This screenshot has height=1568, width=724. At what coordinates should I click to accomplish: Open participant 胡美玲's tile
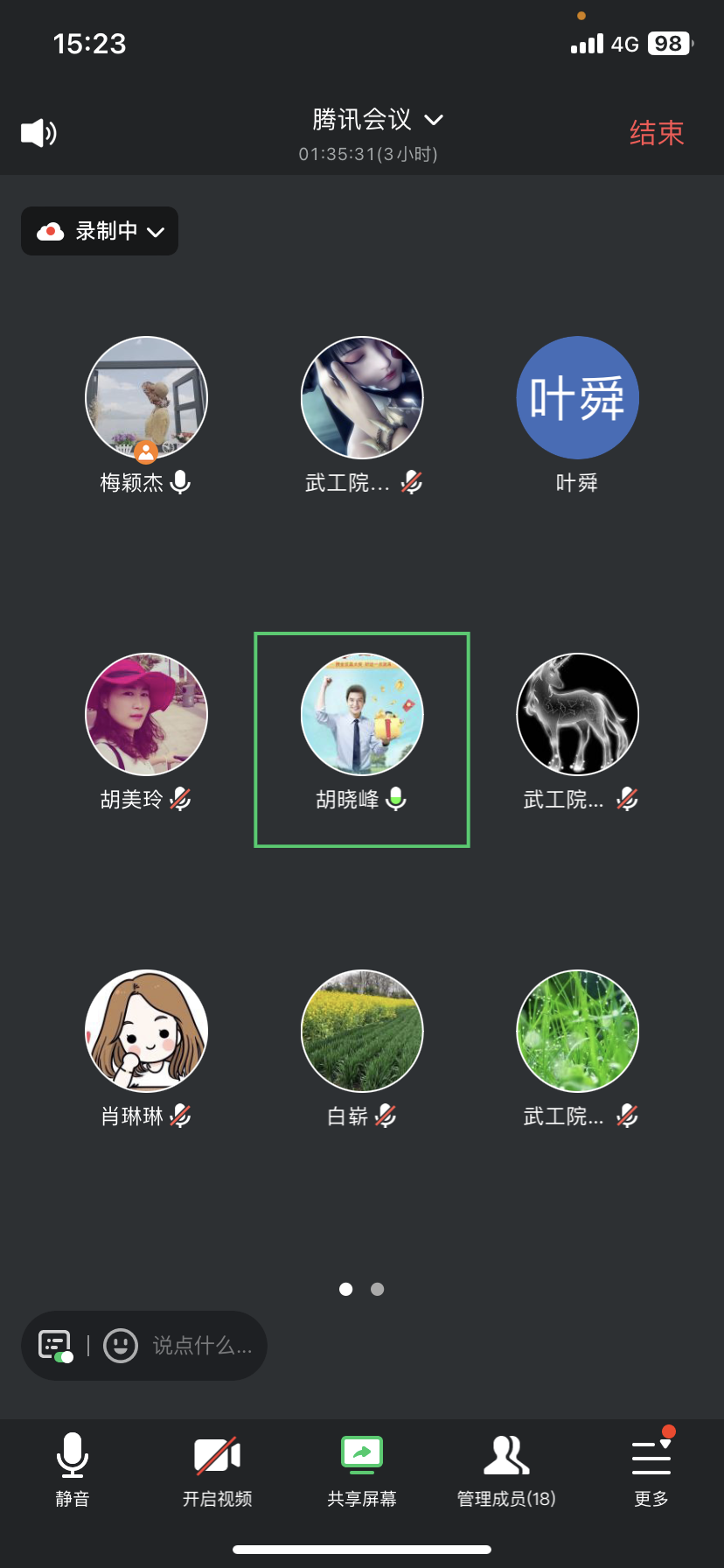click(x=146, y=715)
